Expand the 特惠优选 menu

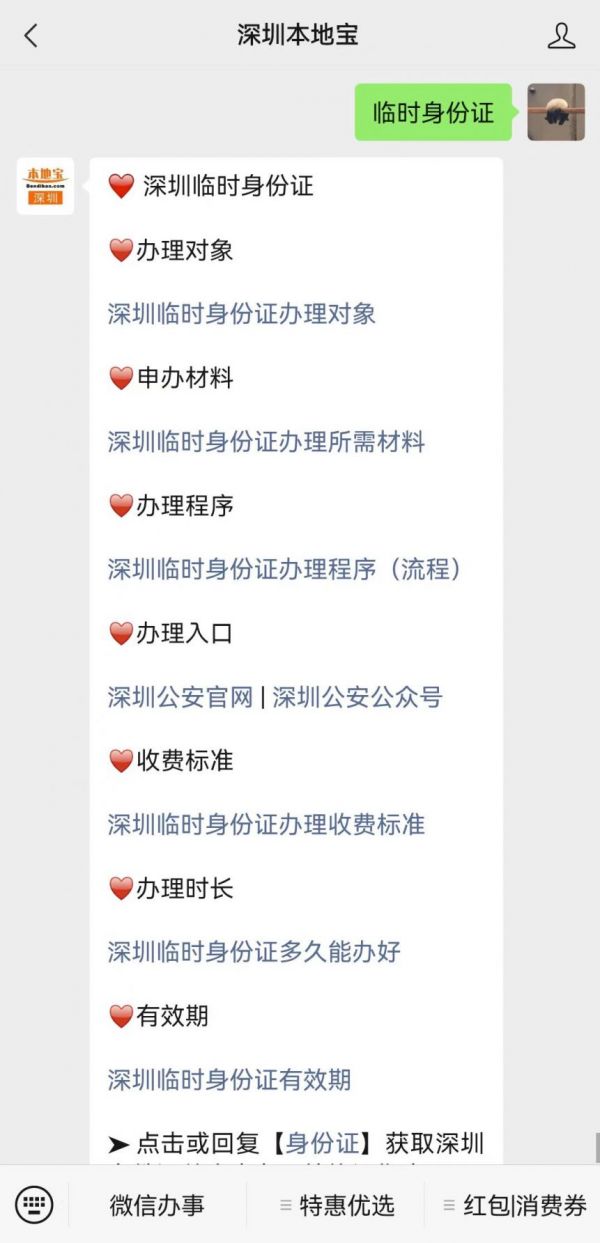click(337, 1205)
